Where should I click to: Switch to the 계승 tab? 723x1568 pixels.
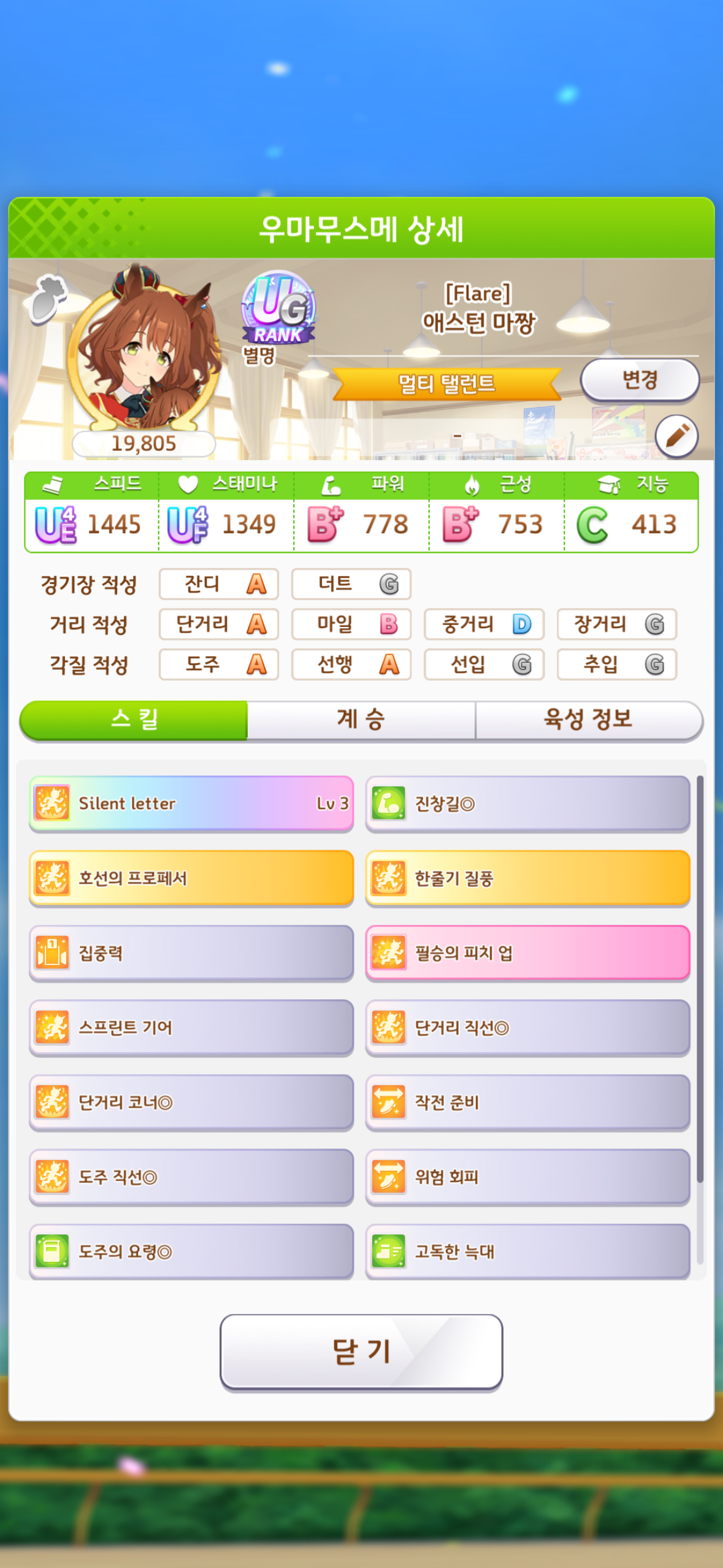[x=361, y=720]
